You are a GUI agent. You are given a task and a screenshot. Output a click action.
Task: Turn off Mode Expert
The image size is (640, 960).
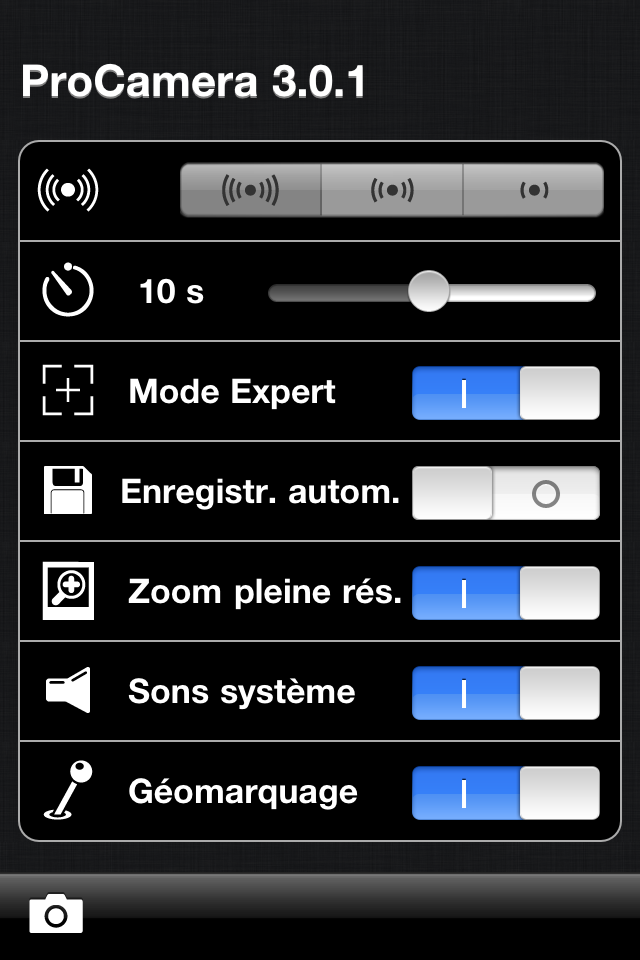(506, 392)
